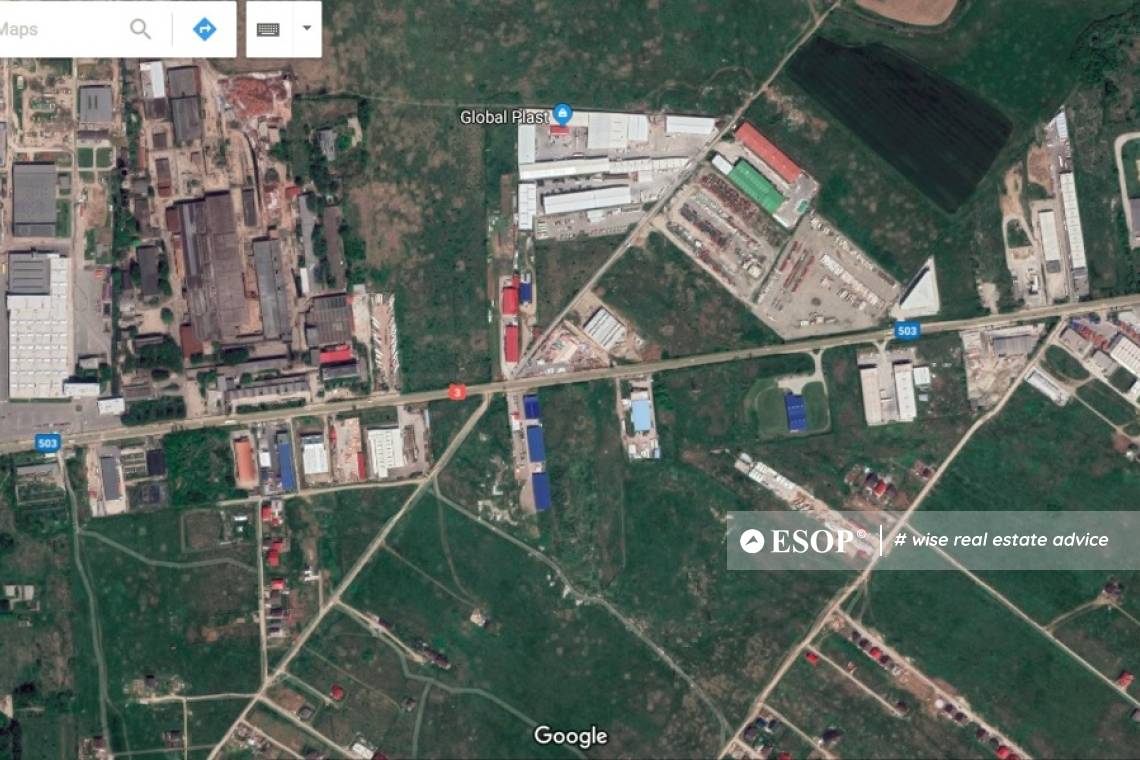Screen dimensions: 1140x760
Task: Open the on-screen keyboard input tool
Action: point(268,29)
